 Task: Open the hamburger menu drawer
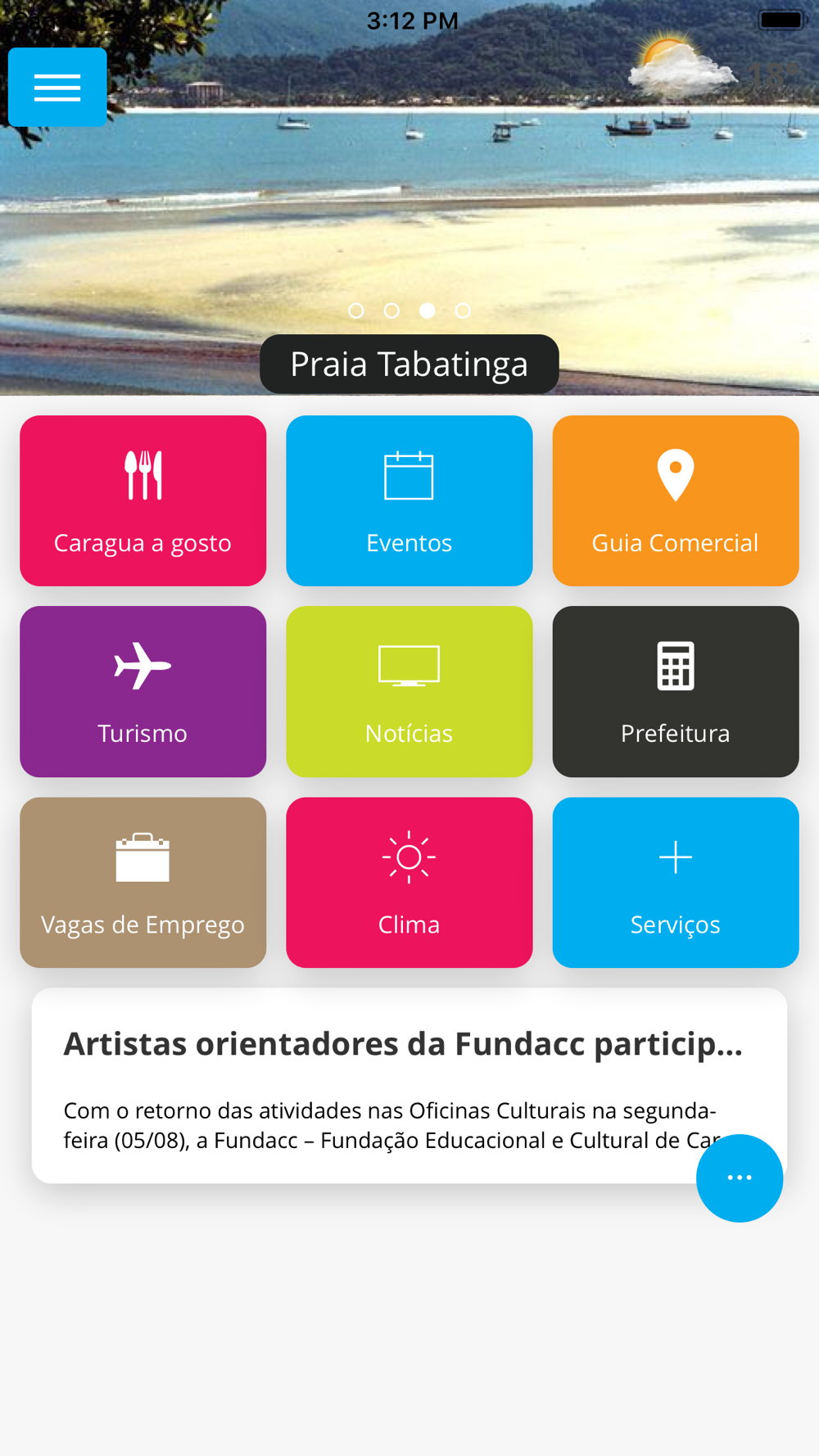click(57, 87)
